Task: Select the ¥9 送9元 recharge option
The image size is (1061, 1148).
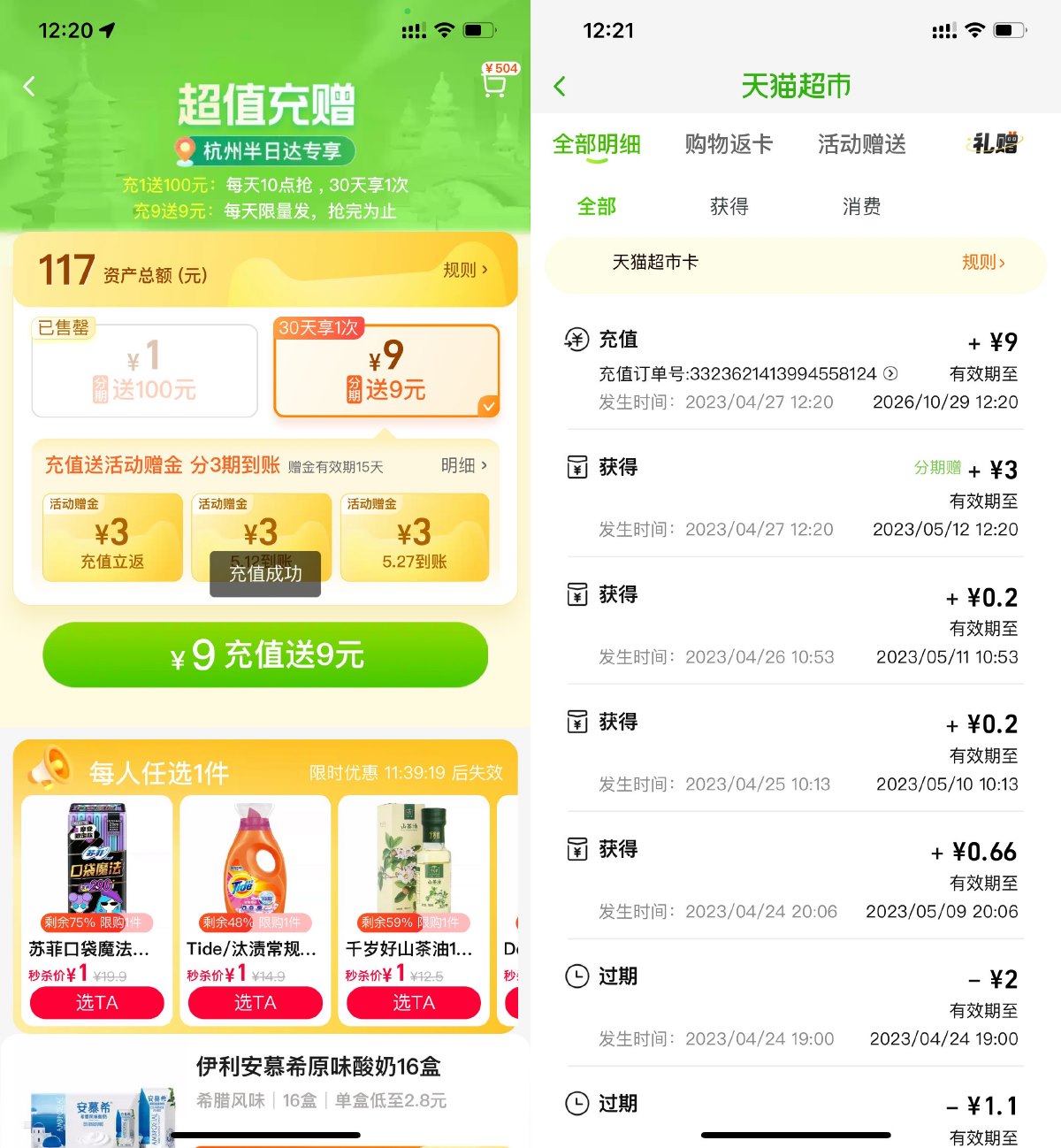Action: tap(386, 370)
